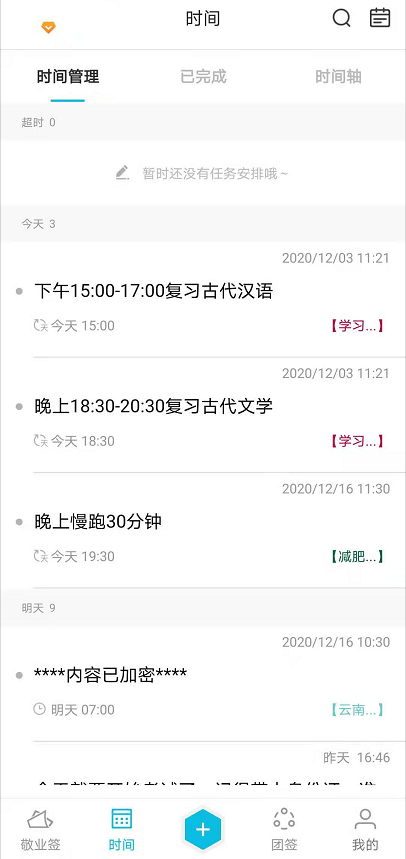Go to the 团签 tab
Image resolution: width=406 pixels, height=859 pixels.
pyautogui.click(x=284, y=829)
